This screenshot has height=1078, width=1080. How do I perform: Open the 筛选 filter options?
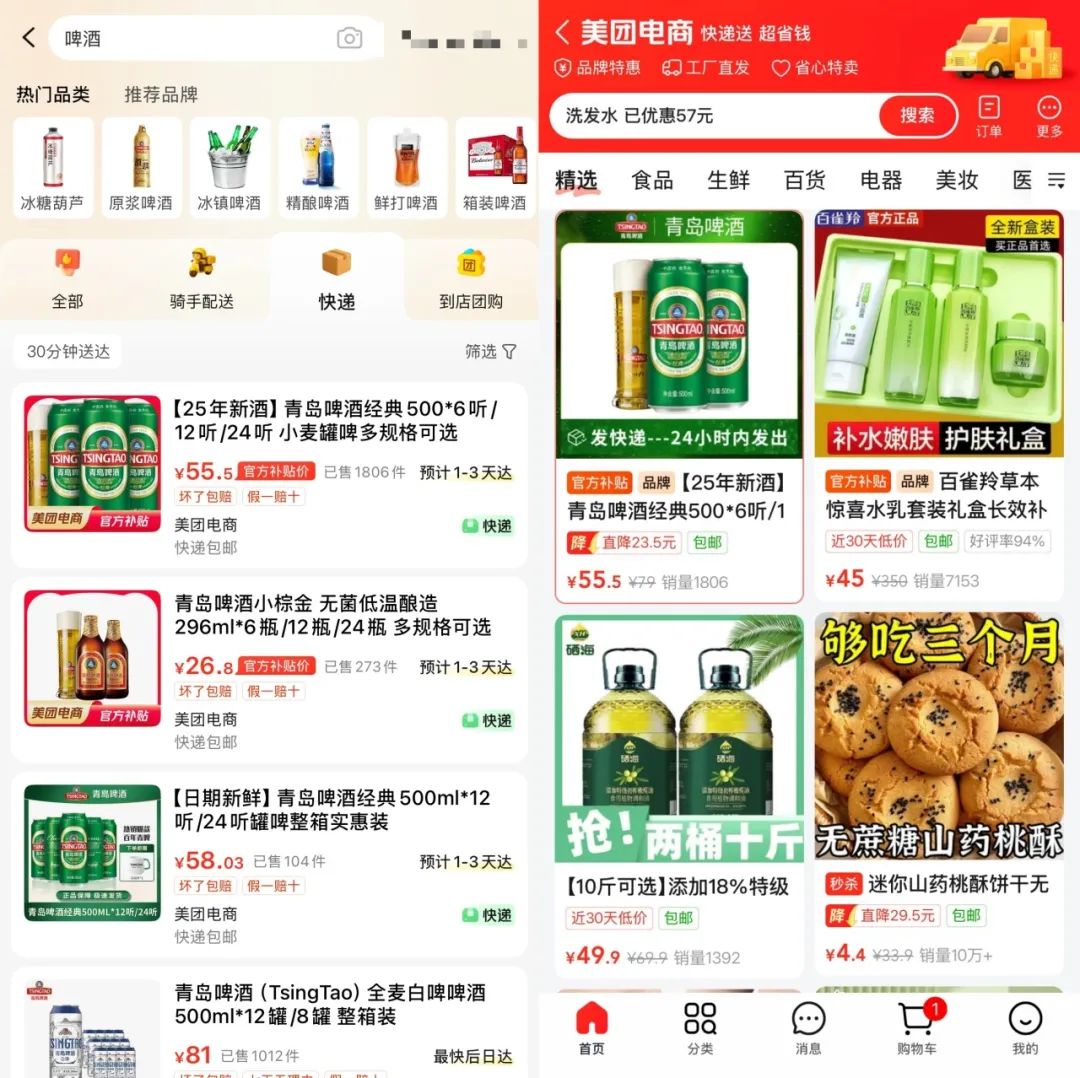491,352
